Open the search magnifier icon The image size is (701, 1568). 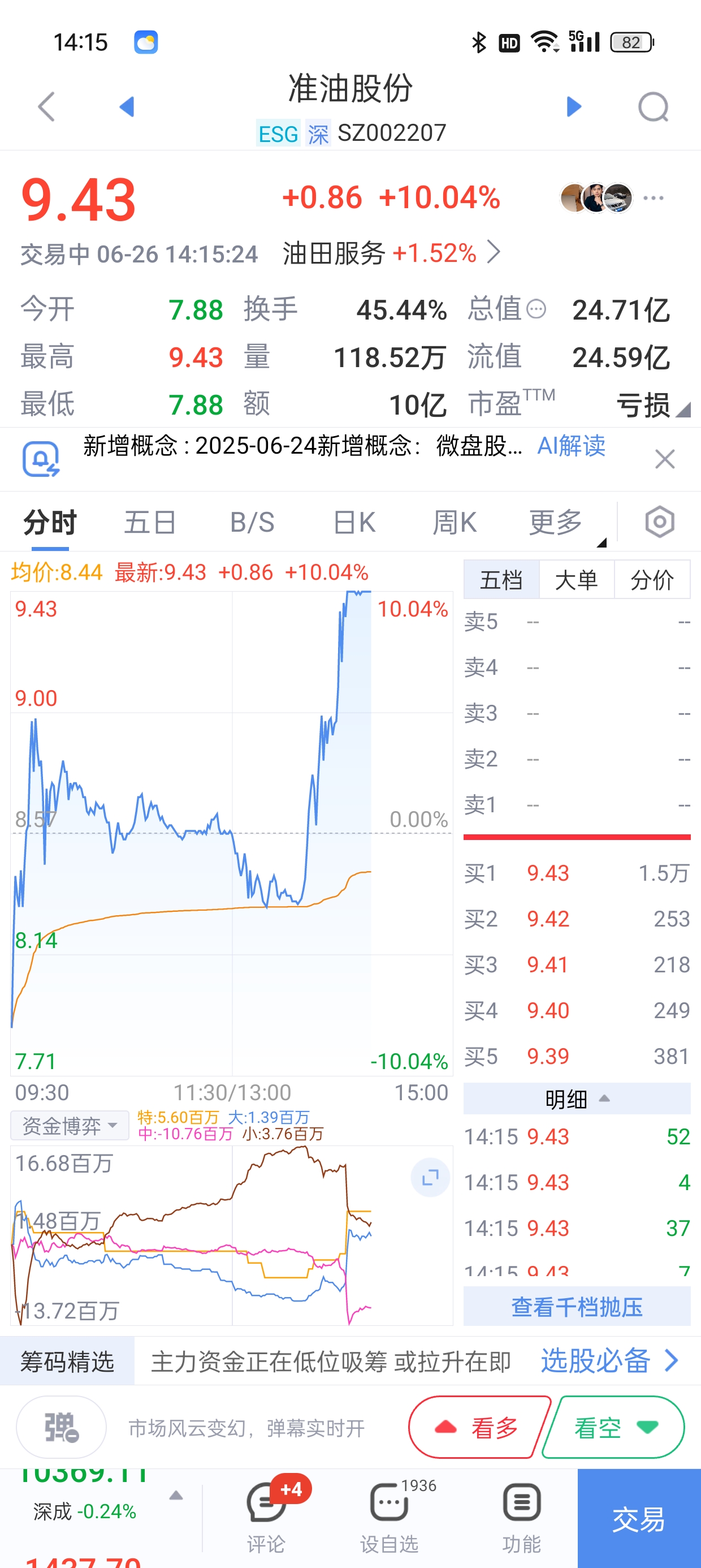(x=654, y=107)
